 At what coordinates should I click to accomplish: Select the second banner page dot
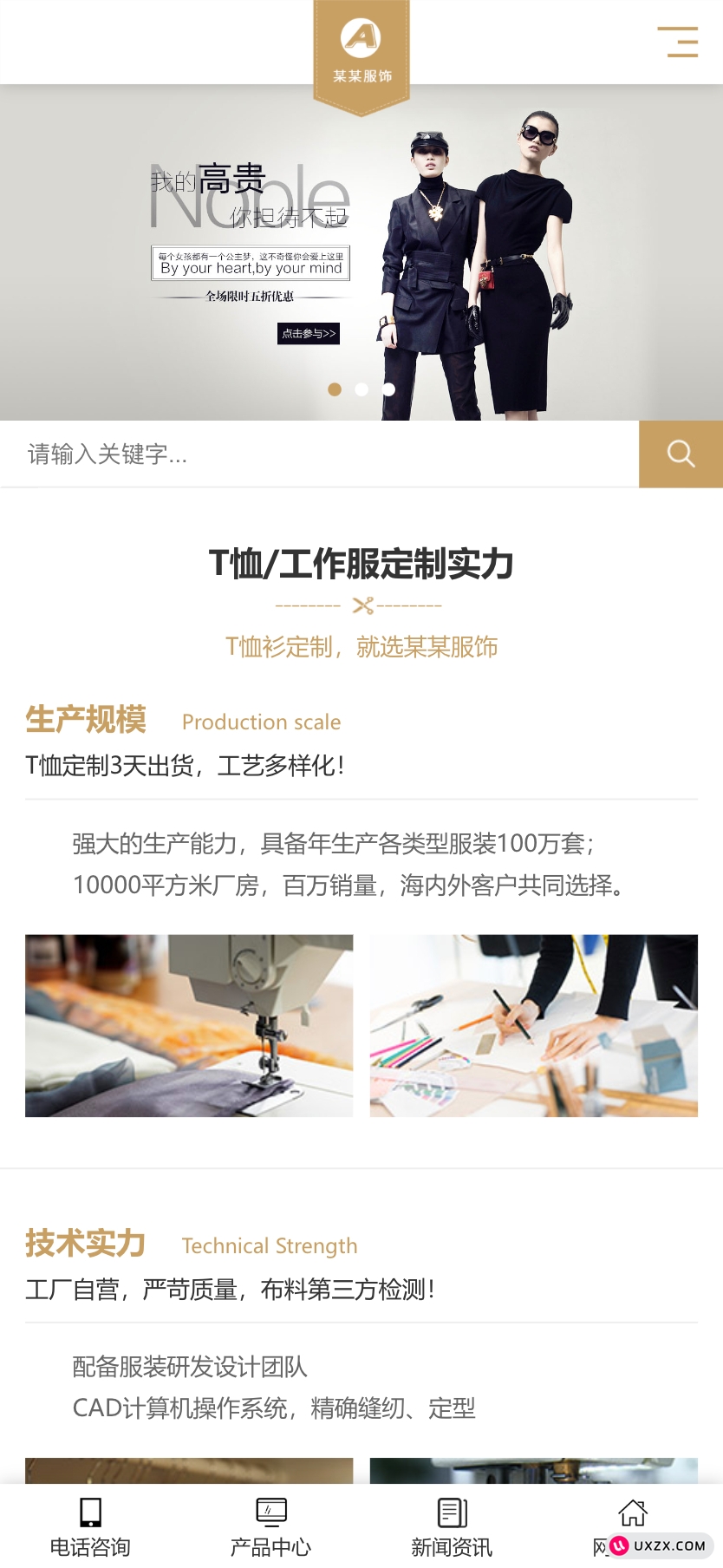(x=361, y=389)
